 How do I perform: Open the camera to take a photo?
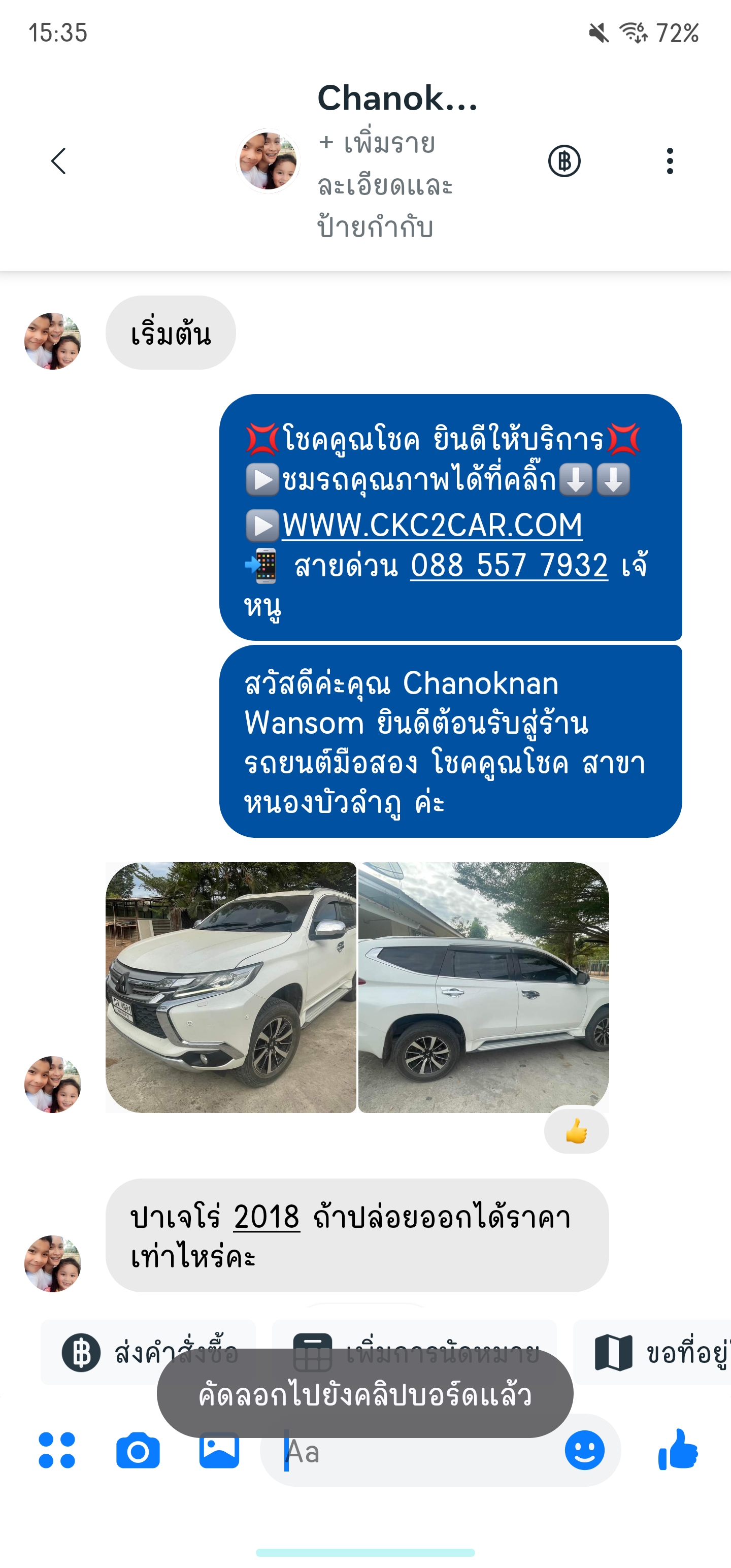pos(138,1451)
